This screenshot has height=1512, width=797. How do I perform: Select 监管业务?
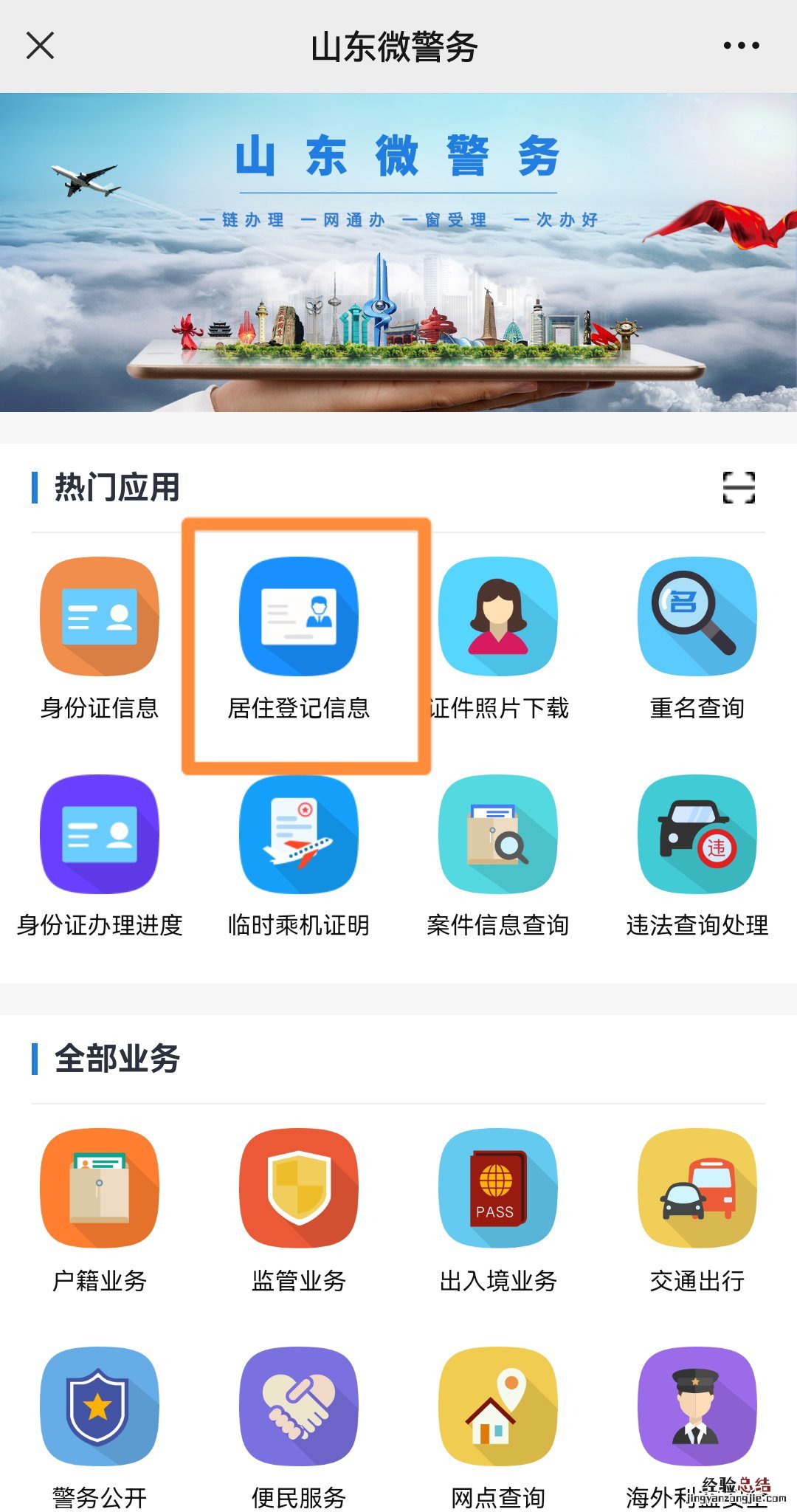click(x=299, y=1189)
